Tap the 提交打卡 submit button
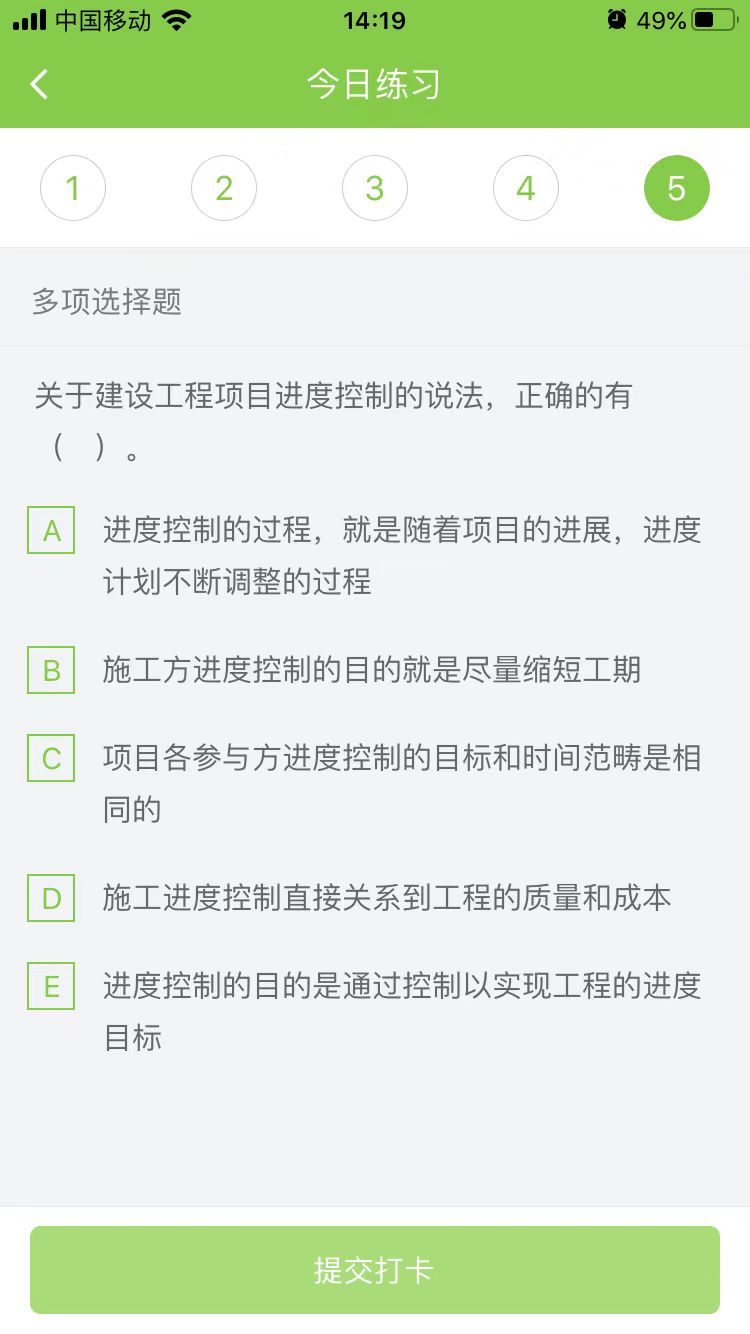This screenshot has height=1334, width=750. click(x=375, y=1270)
